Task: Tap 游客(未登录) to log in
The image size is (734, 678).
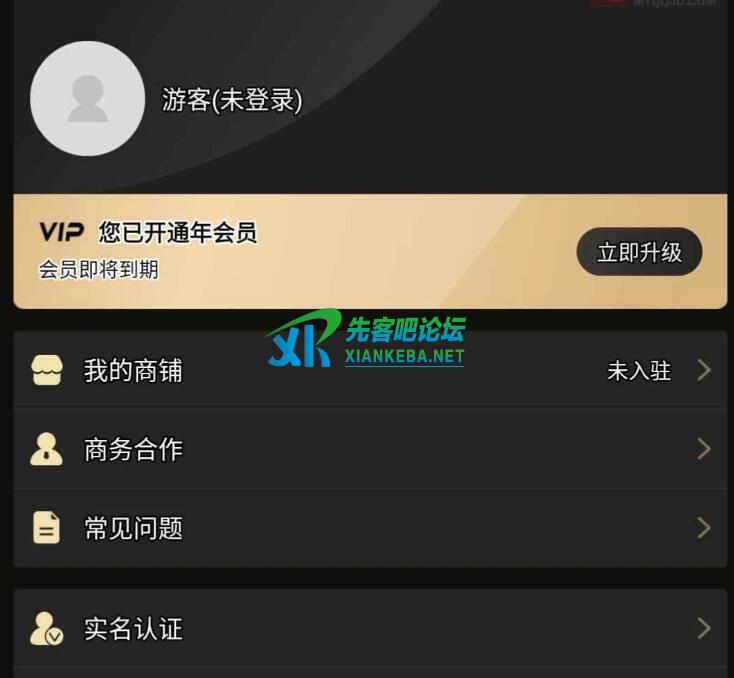Action: 232,100
